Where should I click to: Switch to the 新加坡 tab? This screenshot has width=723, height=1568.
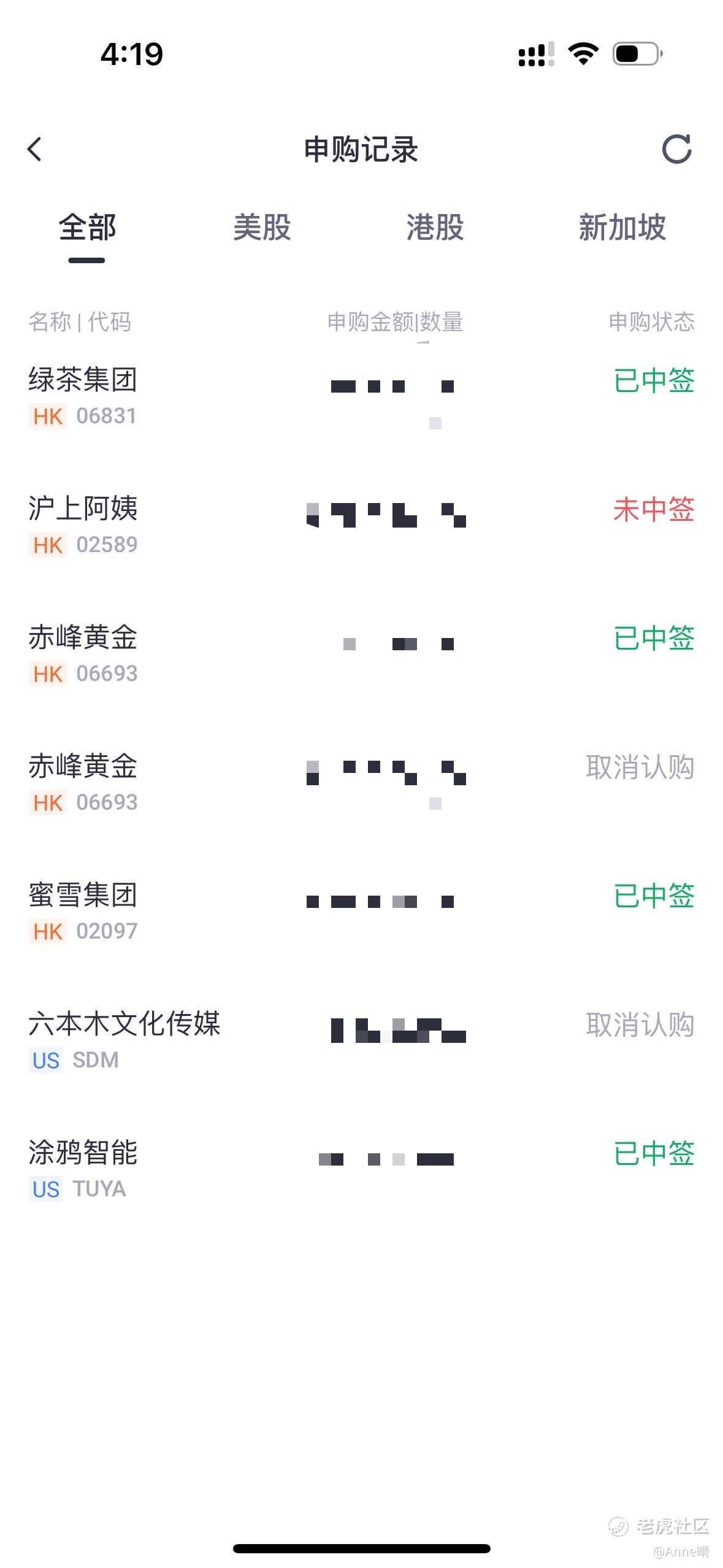click(x=622, y=228)
